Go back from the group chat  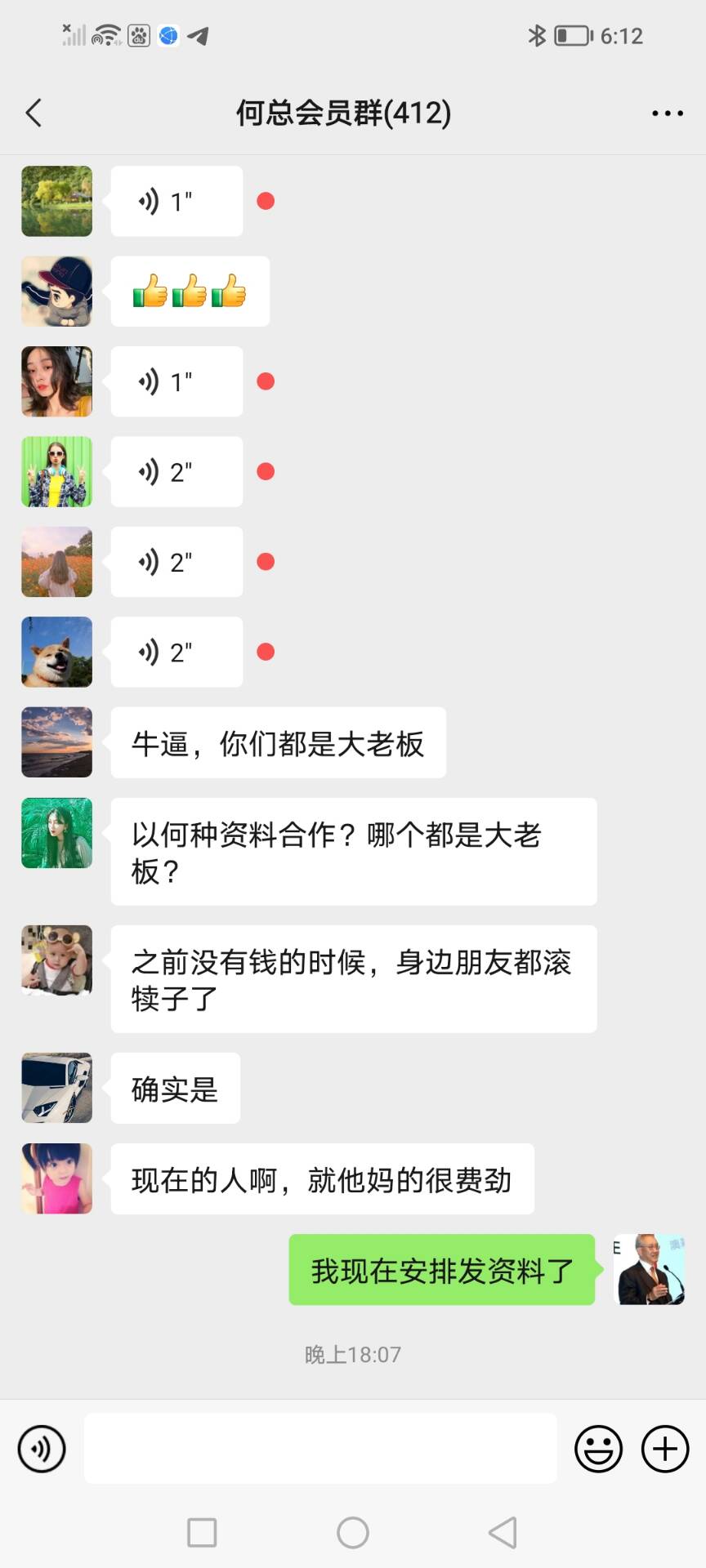pyautogui.click(x=34, y=113)
